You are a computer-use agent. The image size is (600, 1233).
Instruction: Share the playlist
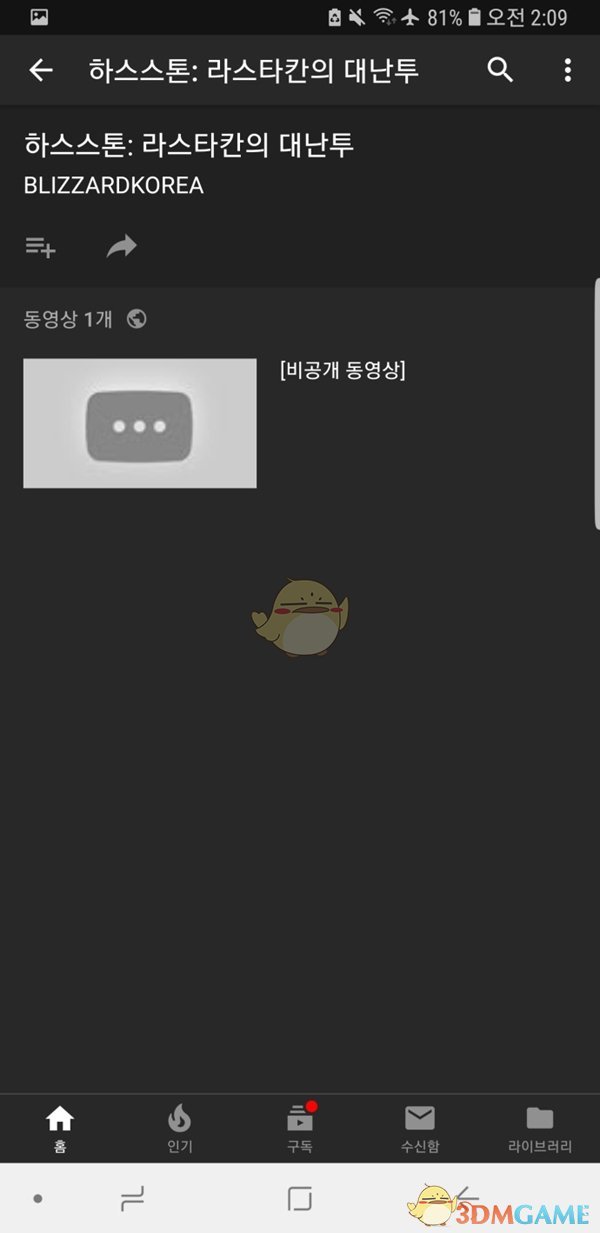tap(121, 247)
